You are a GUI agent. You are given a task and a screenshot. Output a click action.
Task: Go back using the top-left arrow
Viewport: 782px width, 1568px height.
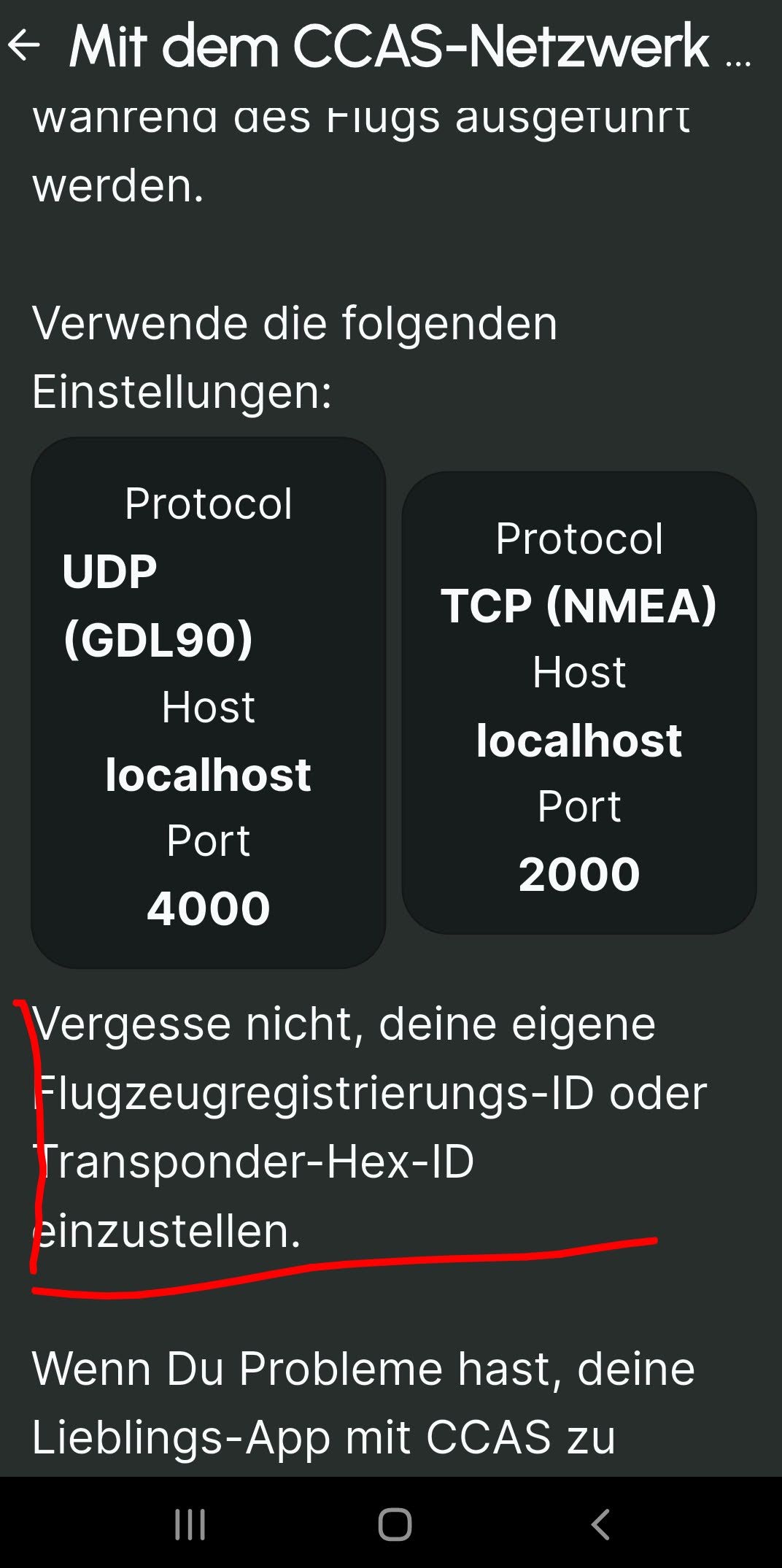(x=24, y=45)
